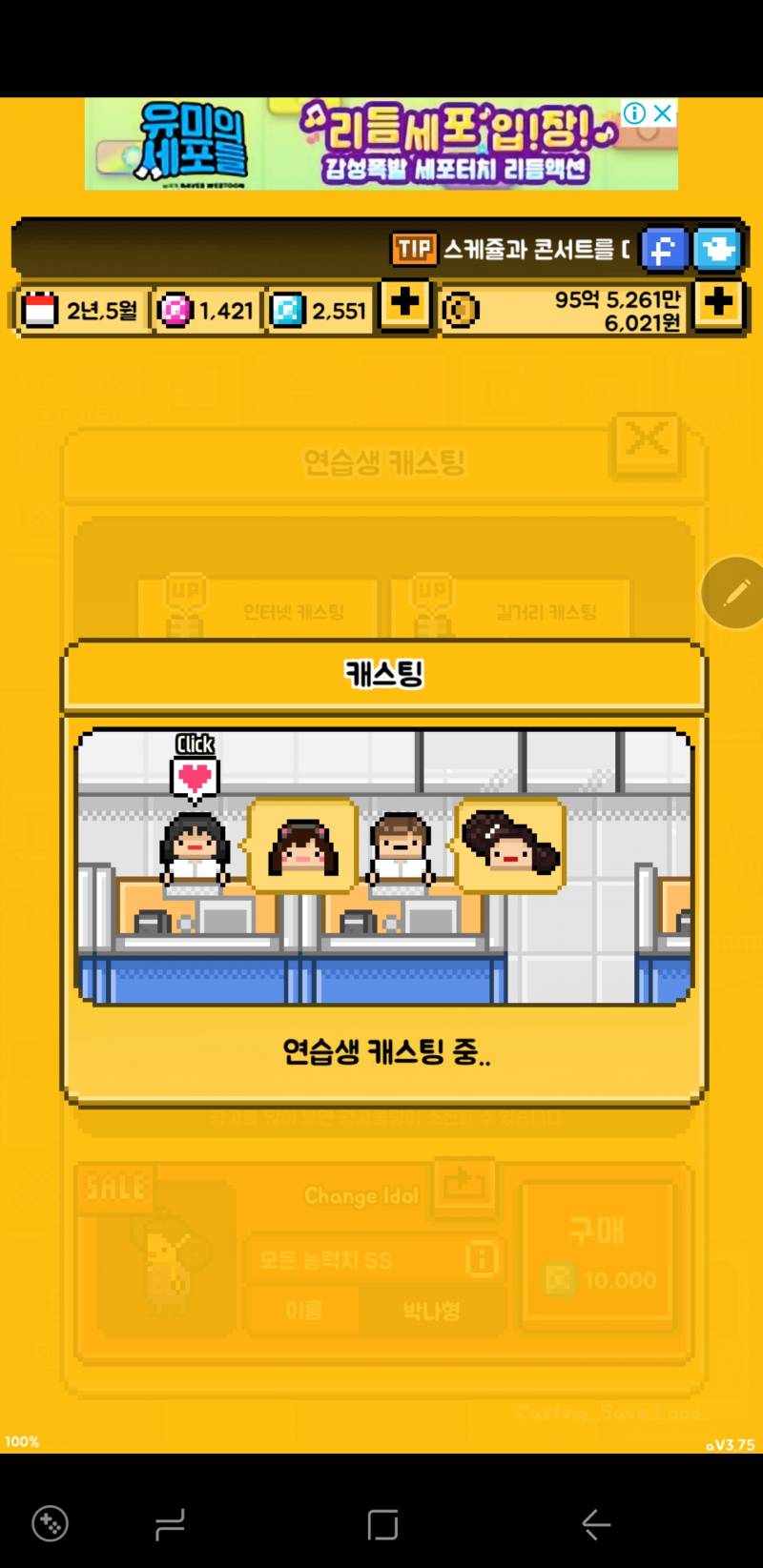
Task: Tap the pencil edit icon on the right edge
Action: [734, 591]
